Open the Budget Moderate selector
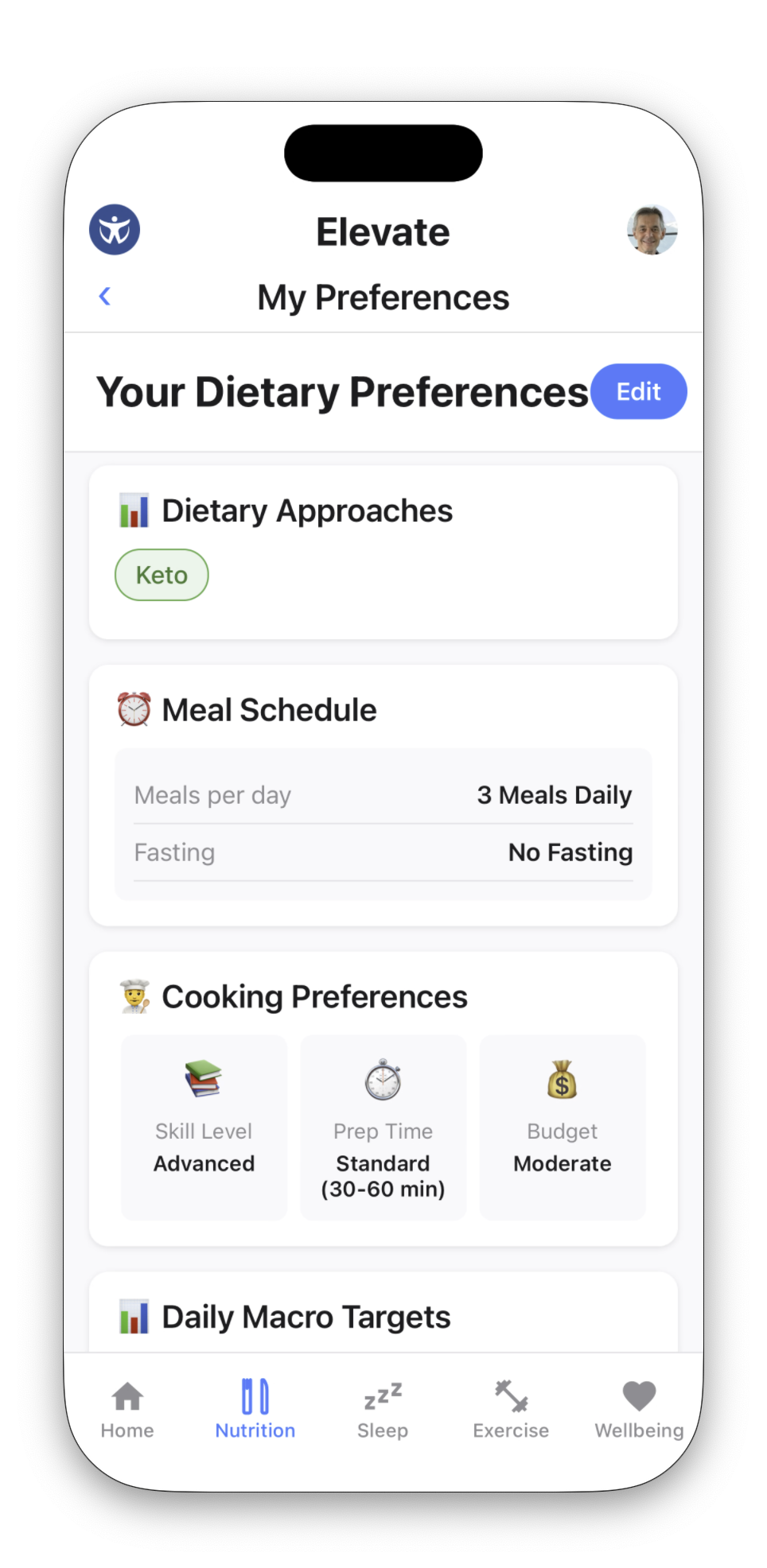The height and width of the screenshot is (1568, 767). (562, 1128)
